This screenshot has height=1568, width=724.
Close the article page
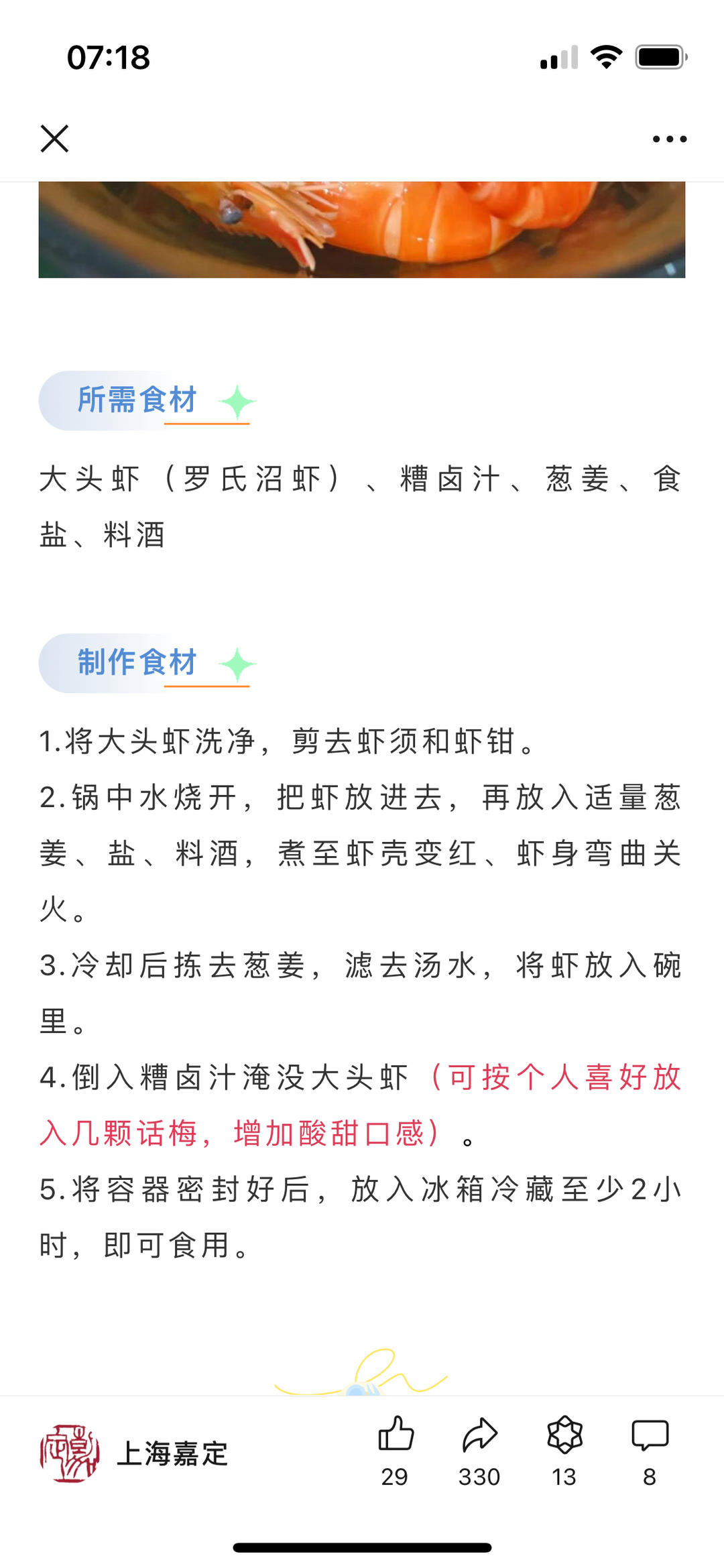pyautogui.click(x=54, y=139)
